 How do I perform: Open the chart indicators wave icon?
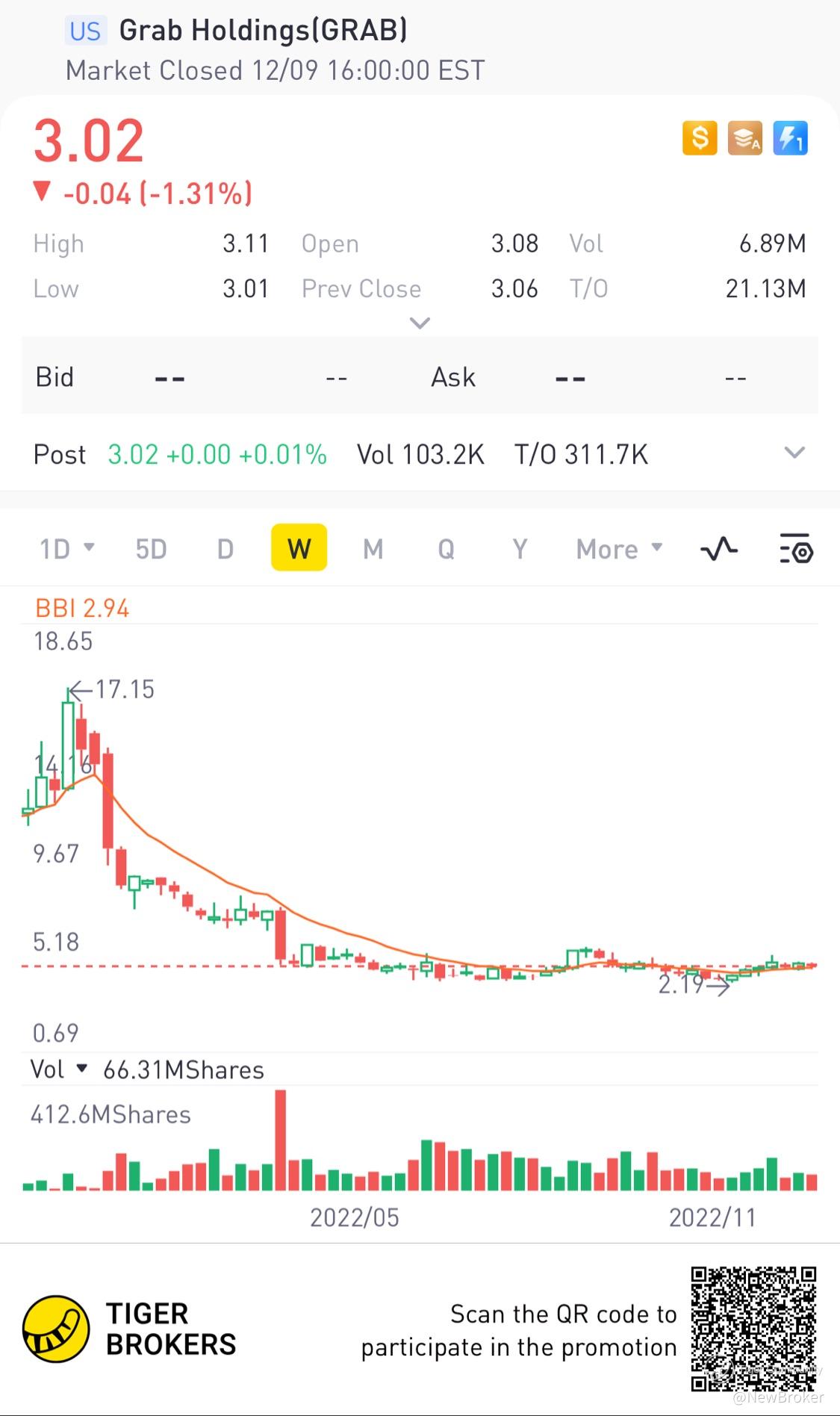click(x=719, y=550)
